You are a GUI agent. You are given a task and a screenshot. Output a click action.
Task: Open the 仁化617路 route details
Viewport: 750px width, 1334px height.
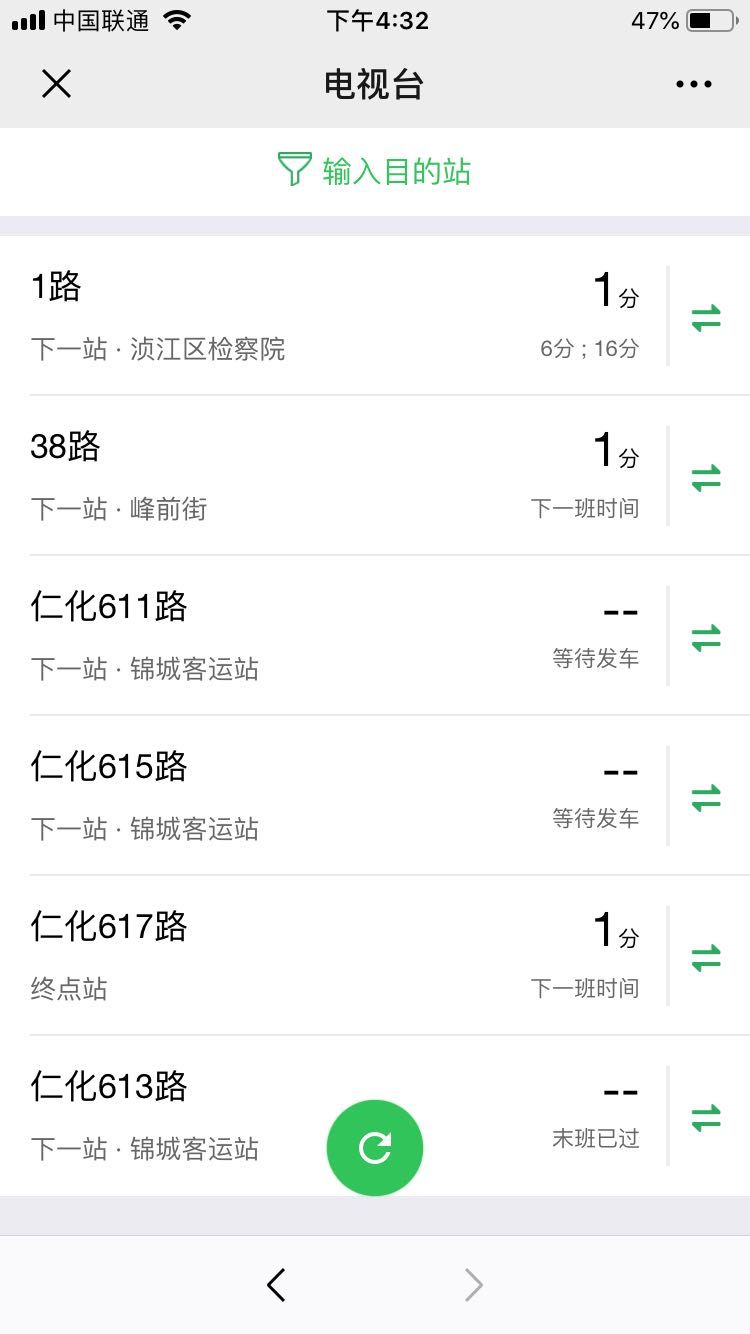coord(330,956)
